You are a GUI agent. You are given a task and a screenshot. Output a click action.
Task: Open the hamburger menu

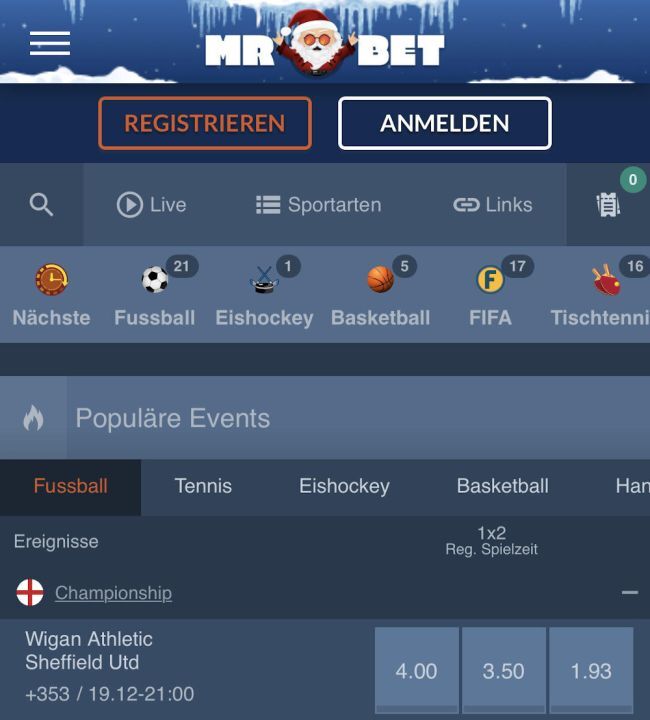(x=50, y=43)
